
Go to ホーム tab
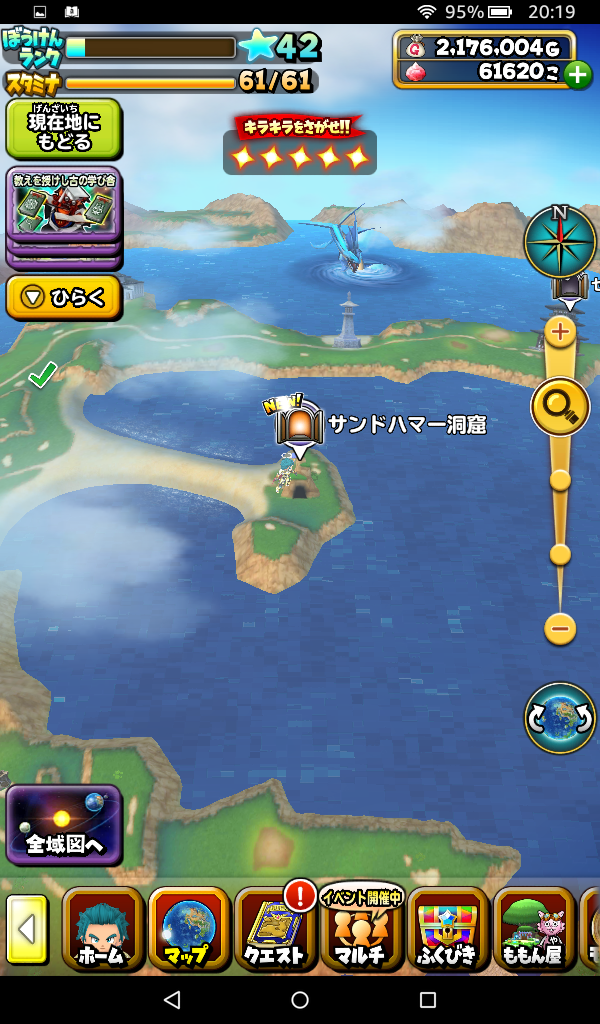(102, 930)
